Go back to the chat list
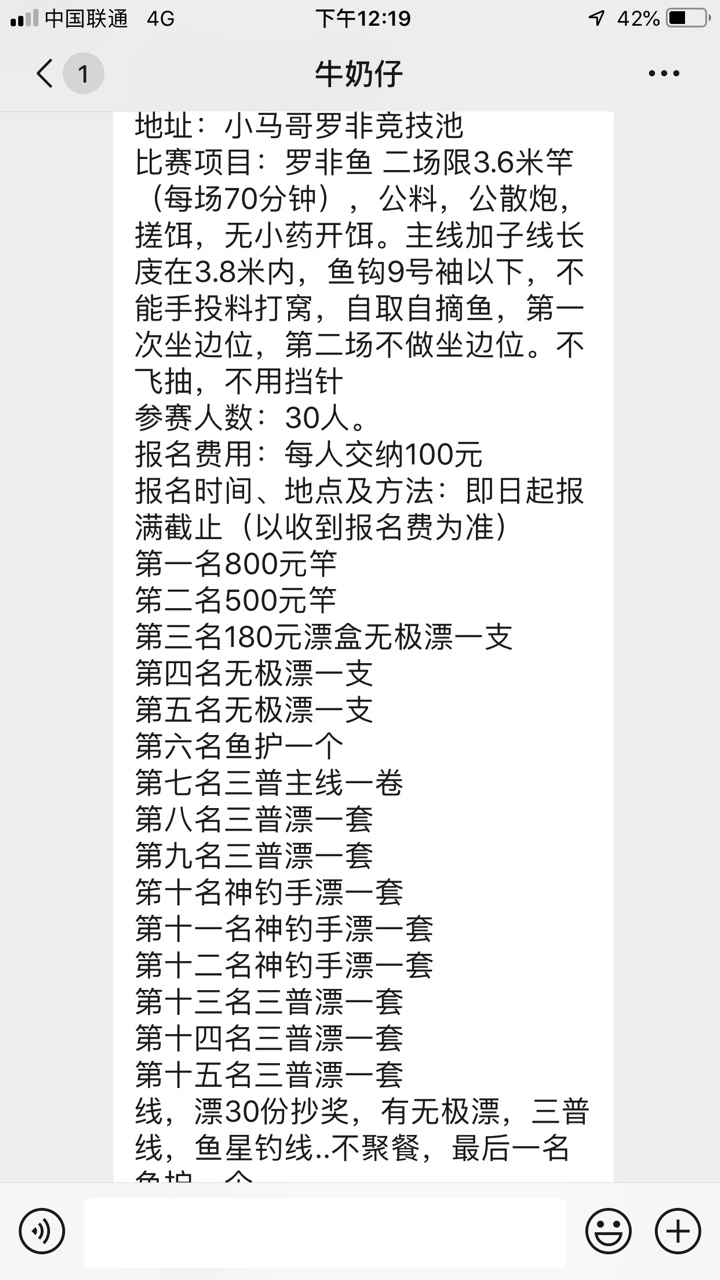Image resolution: width=720 pixels, height=1280 pixels. (x=46, y=74)
